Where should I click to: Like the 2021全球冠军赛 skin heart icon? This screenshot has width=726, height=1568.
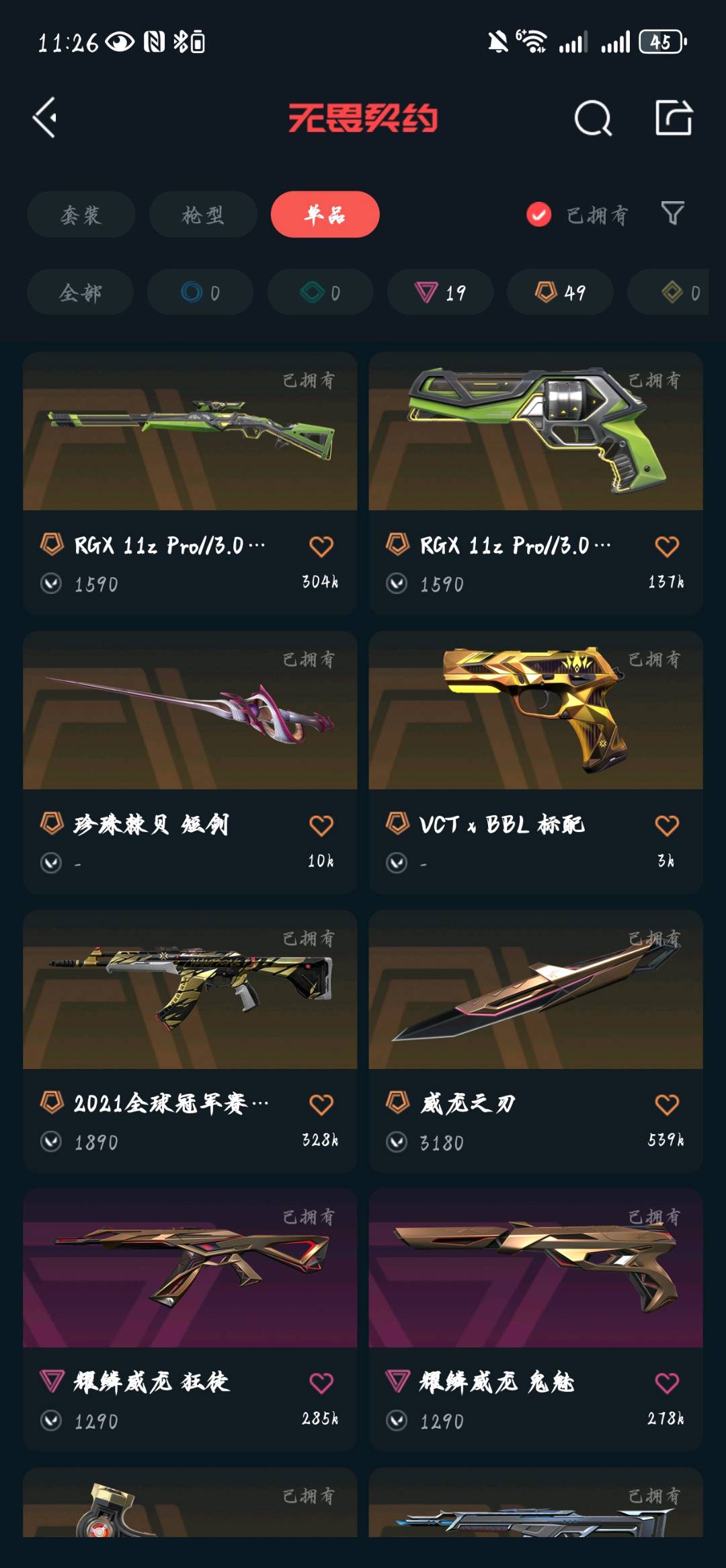coord(321,1105)
